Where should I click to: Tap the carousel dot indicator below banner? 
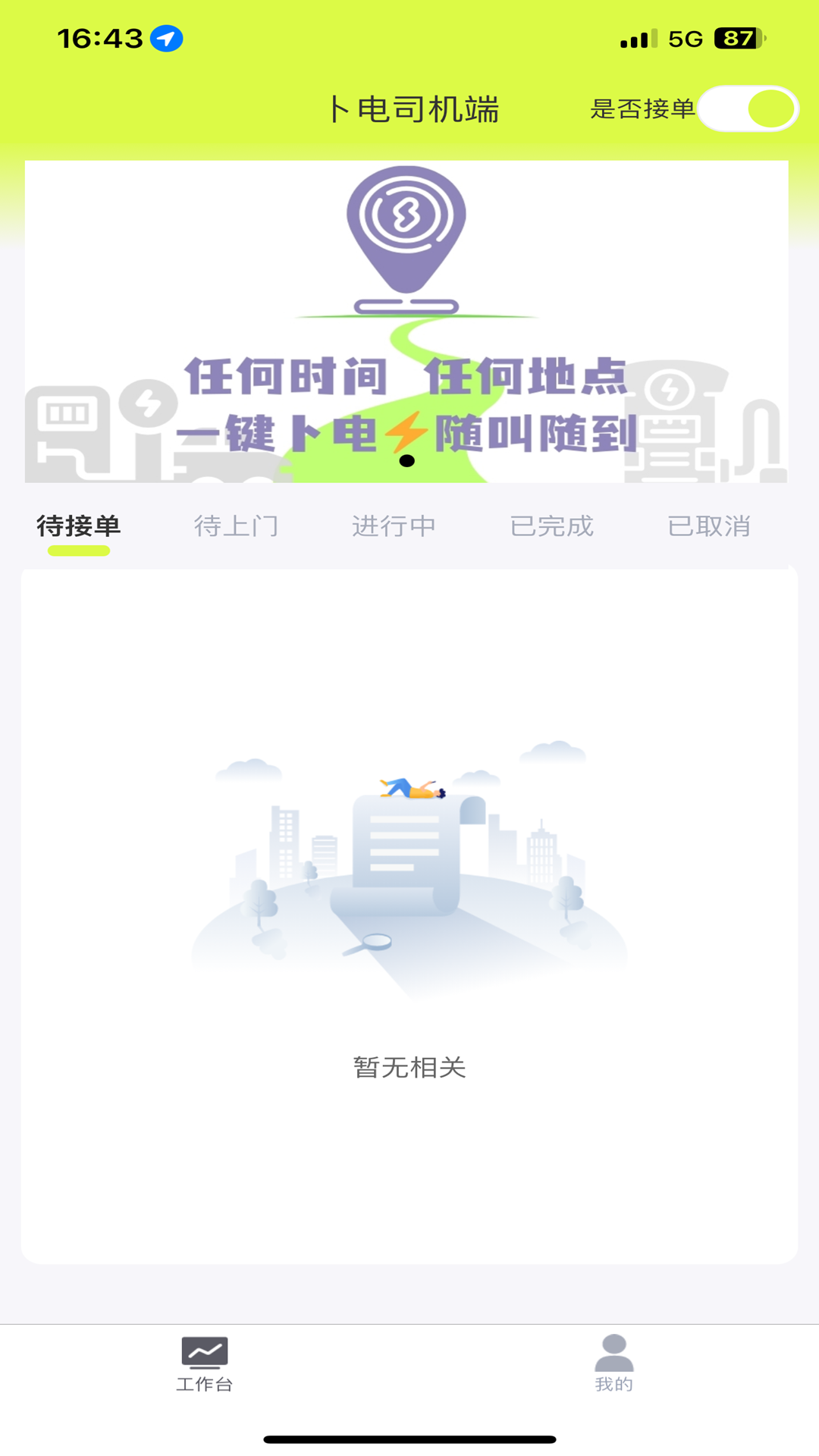407,461
